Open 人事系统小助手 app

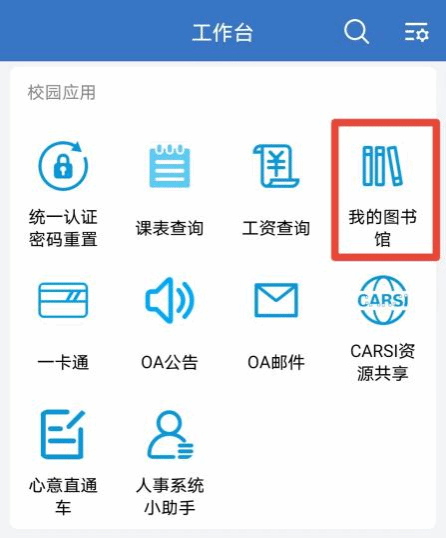coord(170,463)
